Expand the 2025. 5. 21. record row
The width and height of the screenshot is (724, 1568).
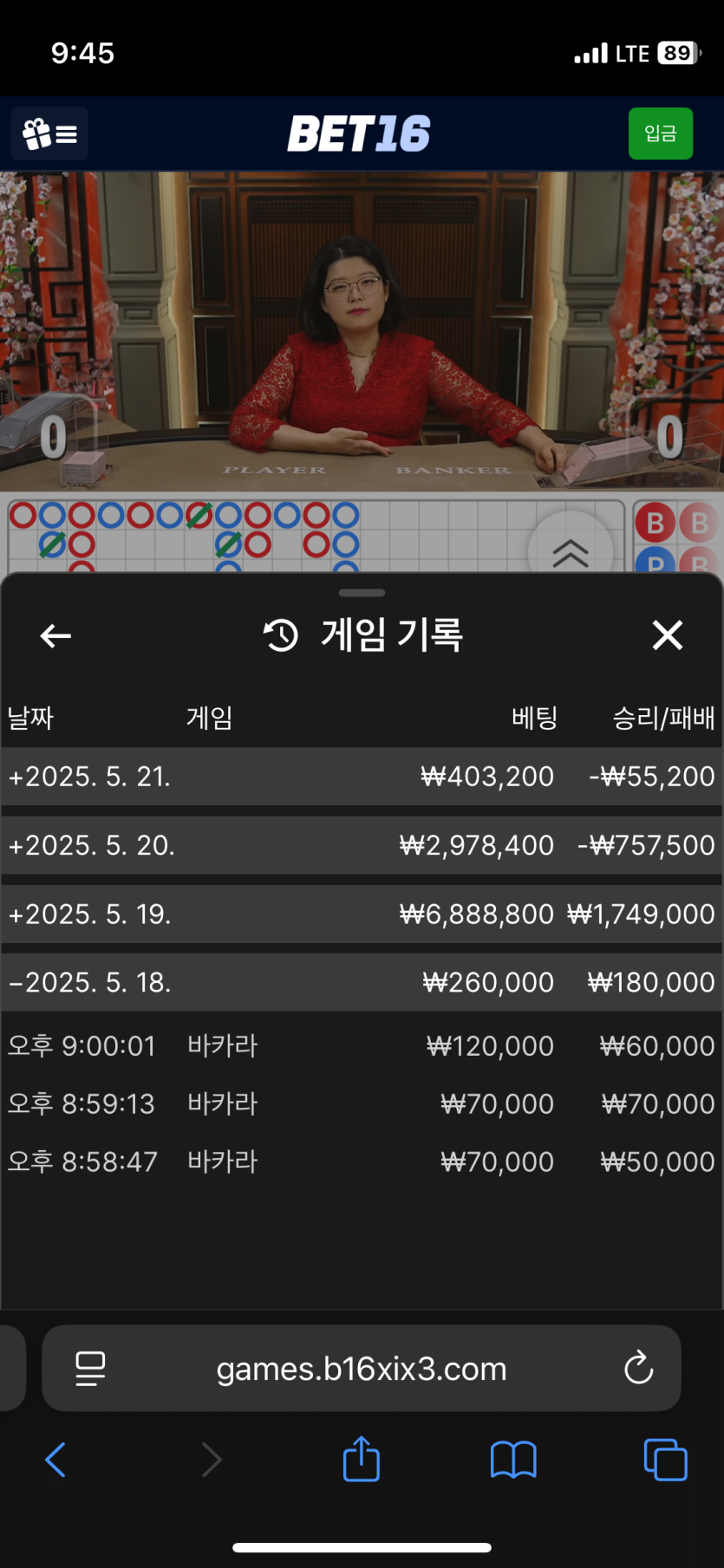pos(361,776)
